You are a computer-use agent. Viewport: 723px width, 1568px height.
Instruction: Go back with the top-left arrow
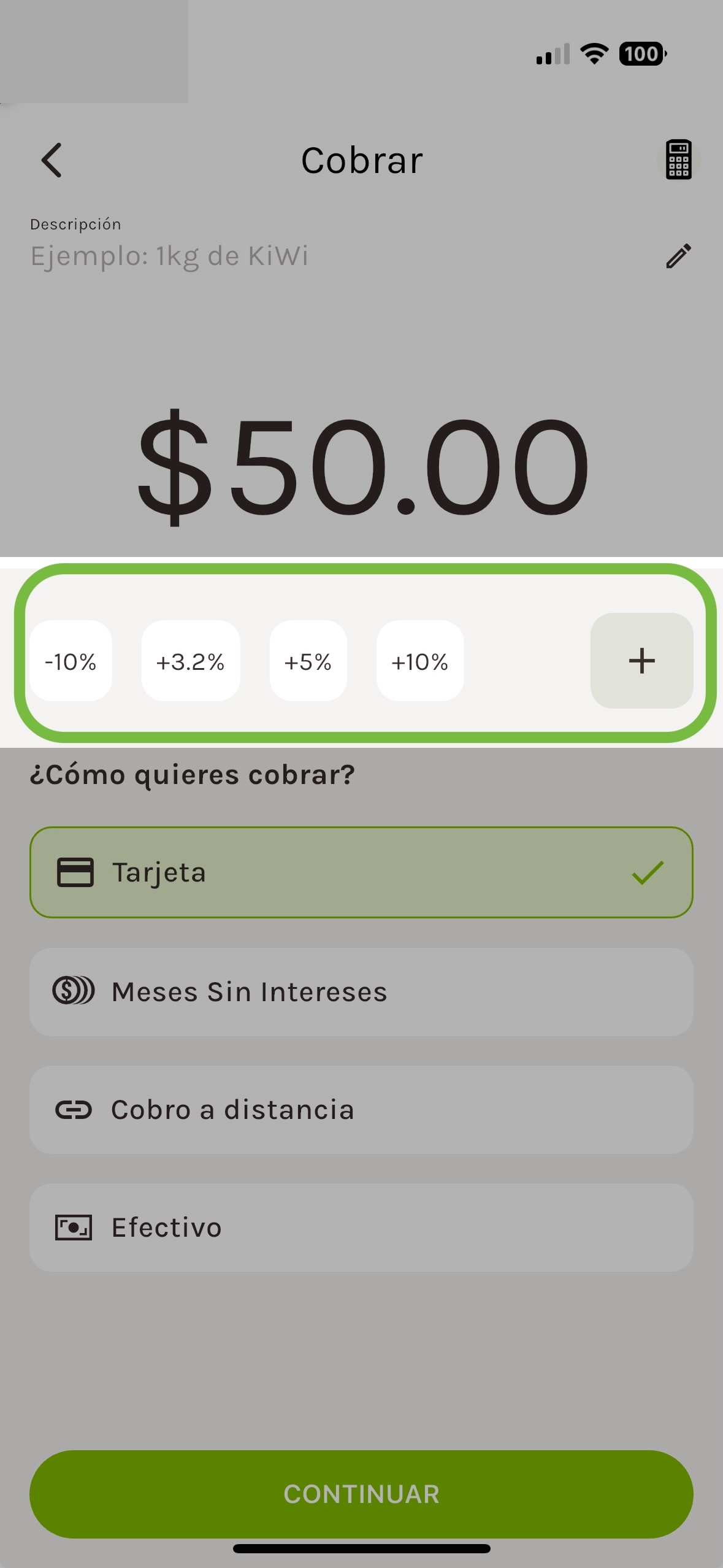tap(52, 160)
